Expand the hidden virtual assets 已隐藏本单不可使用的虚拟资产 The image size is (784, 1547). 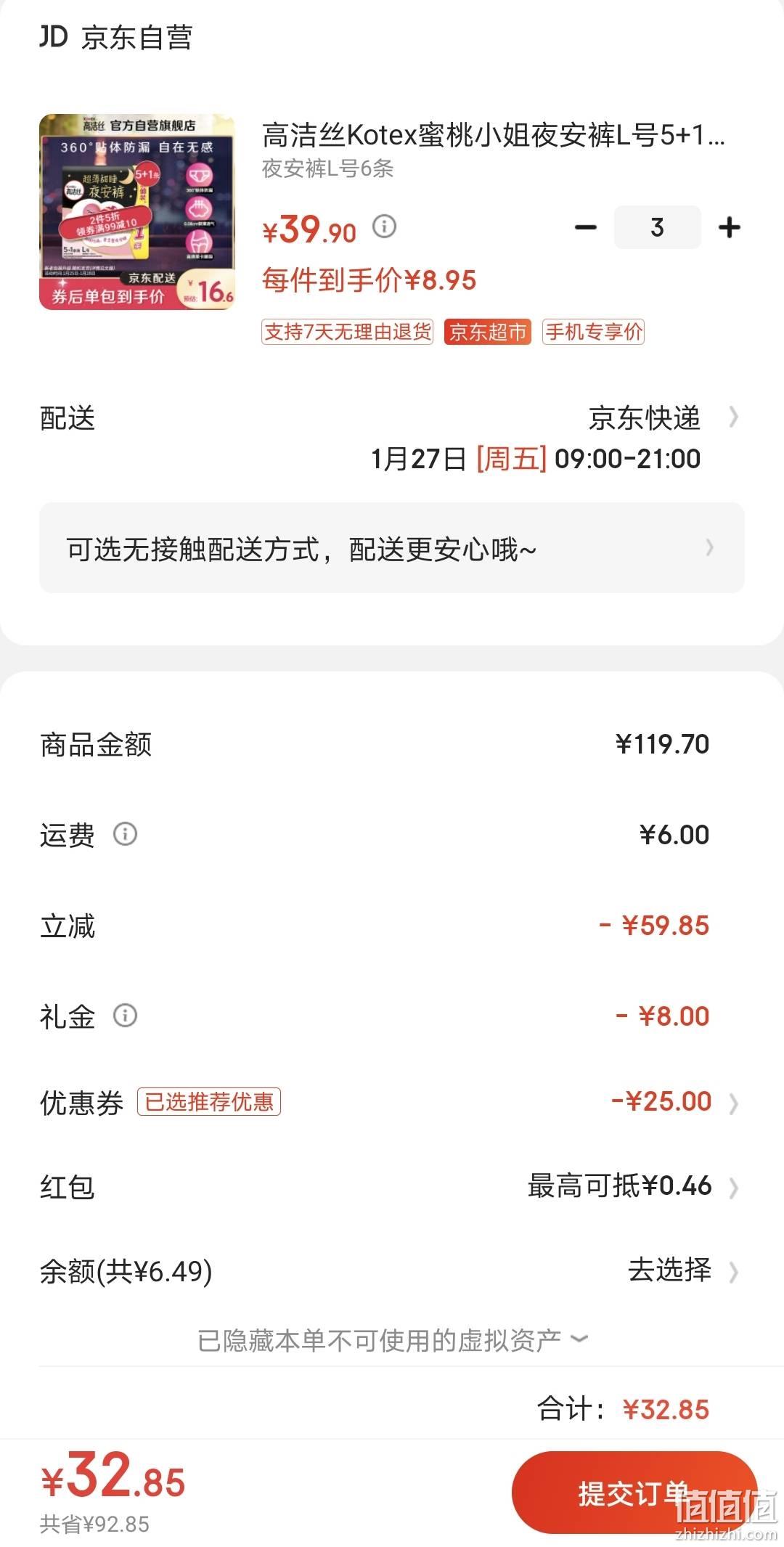point(392,1339)
